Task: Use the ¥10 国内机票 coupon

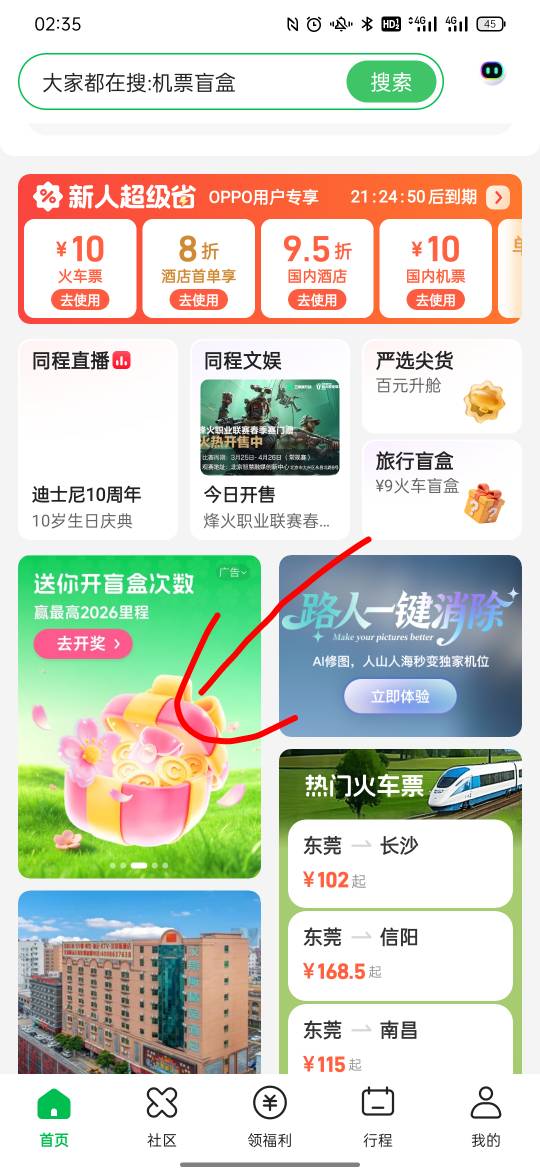Action: (436, 301)
